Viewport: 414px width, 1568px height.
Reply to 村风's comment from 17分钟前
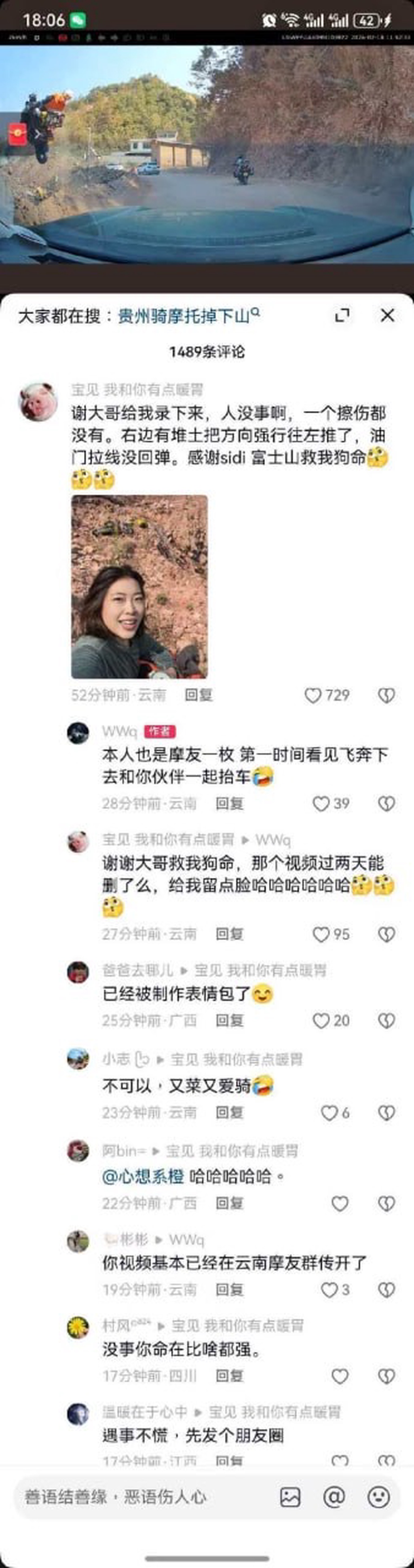tap(230, 1376)
